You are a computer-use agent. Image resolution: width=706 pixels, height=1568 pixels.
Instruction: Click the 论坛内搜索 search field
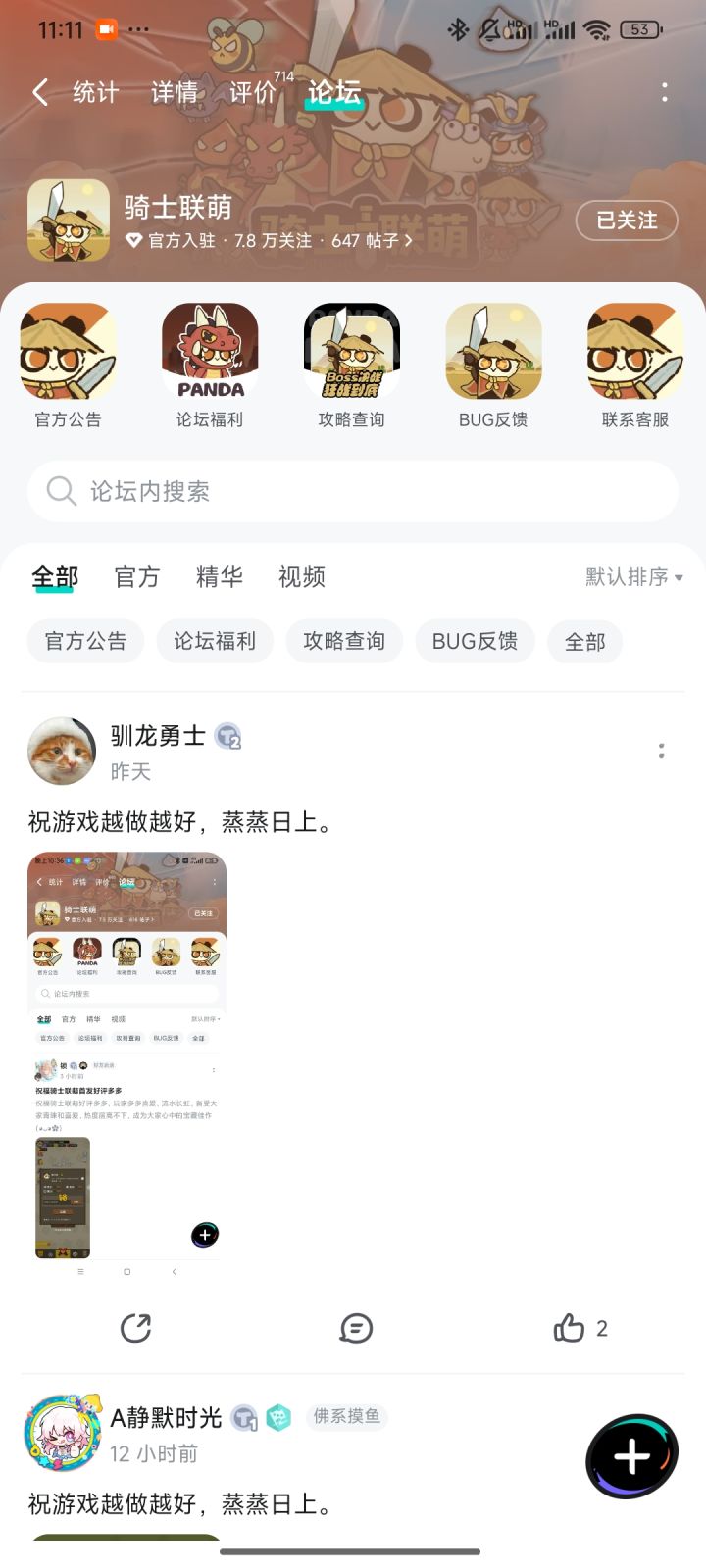pyautogui.click(x=353, y=492)
